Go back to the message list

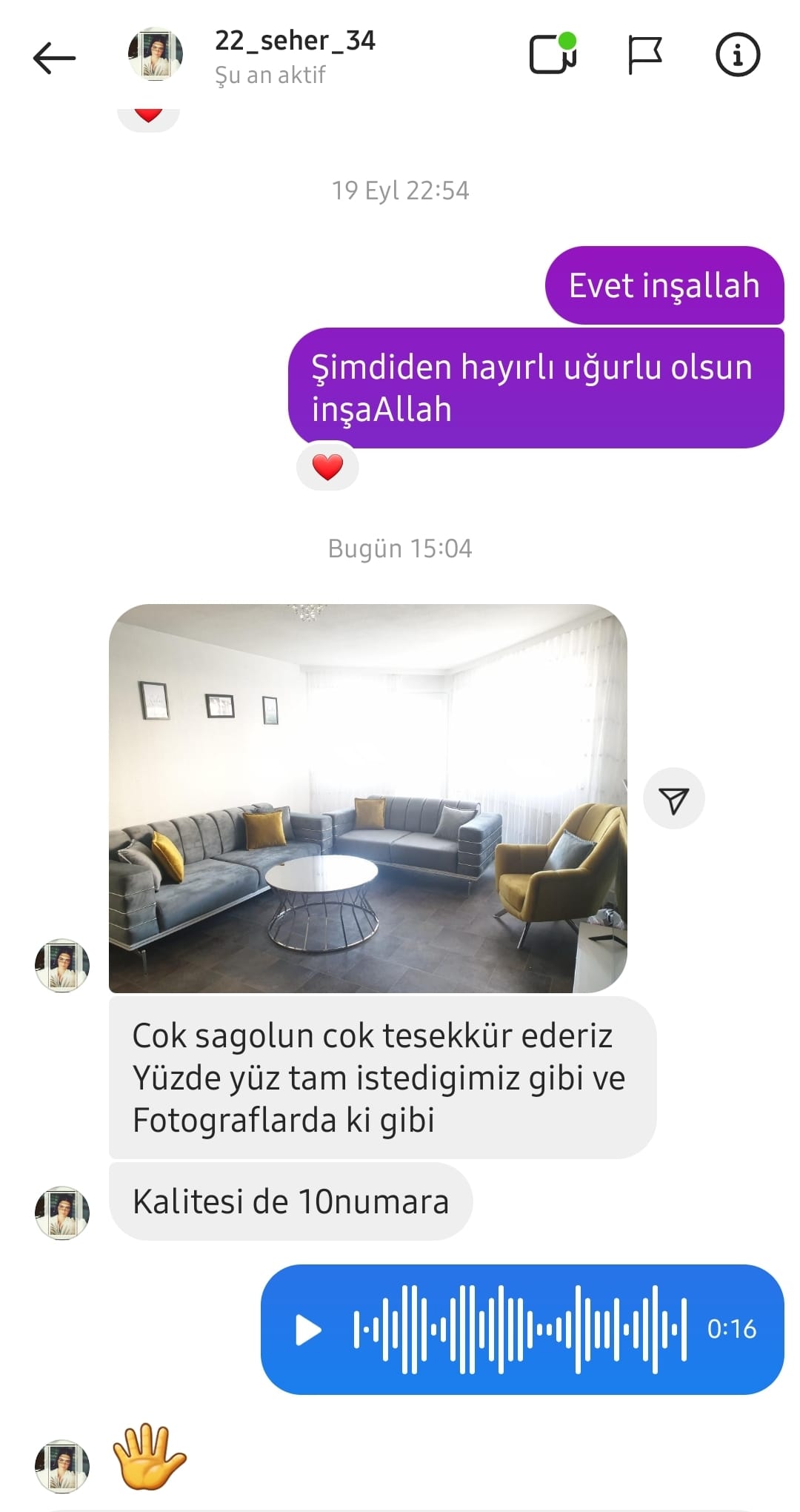(x=54, y=57)
